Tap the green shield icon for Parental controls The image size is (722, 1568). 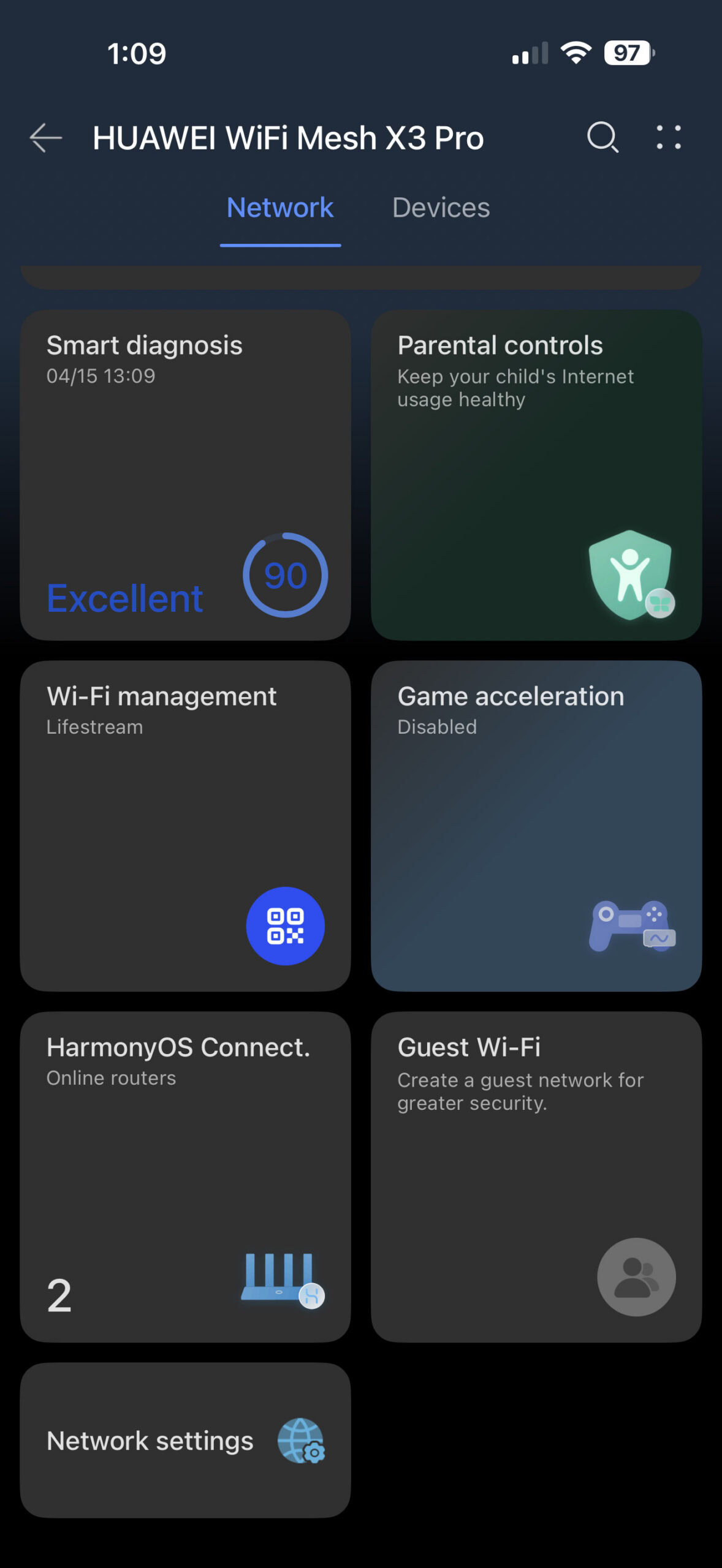coord(629,573)
